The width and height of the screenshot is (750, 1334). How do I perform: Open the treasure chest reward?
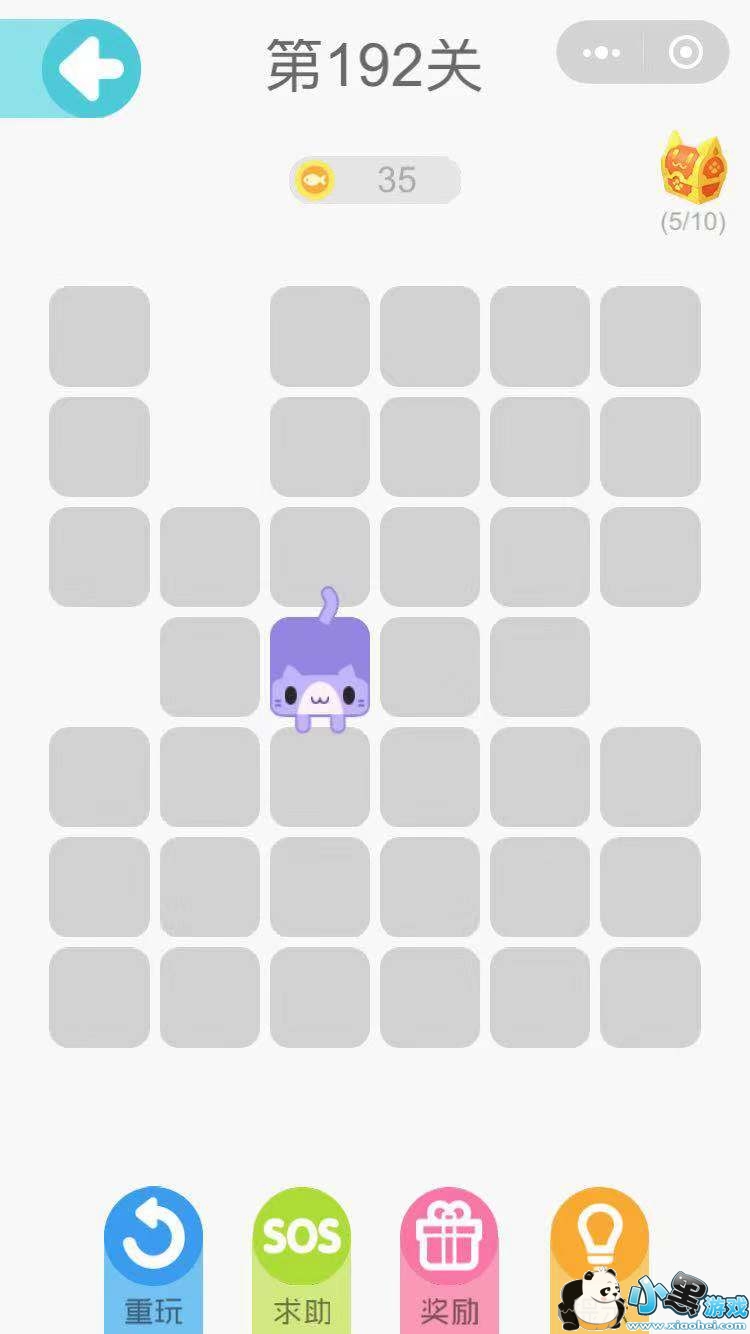point(692,169)
